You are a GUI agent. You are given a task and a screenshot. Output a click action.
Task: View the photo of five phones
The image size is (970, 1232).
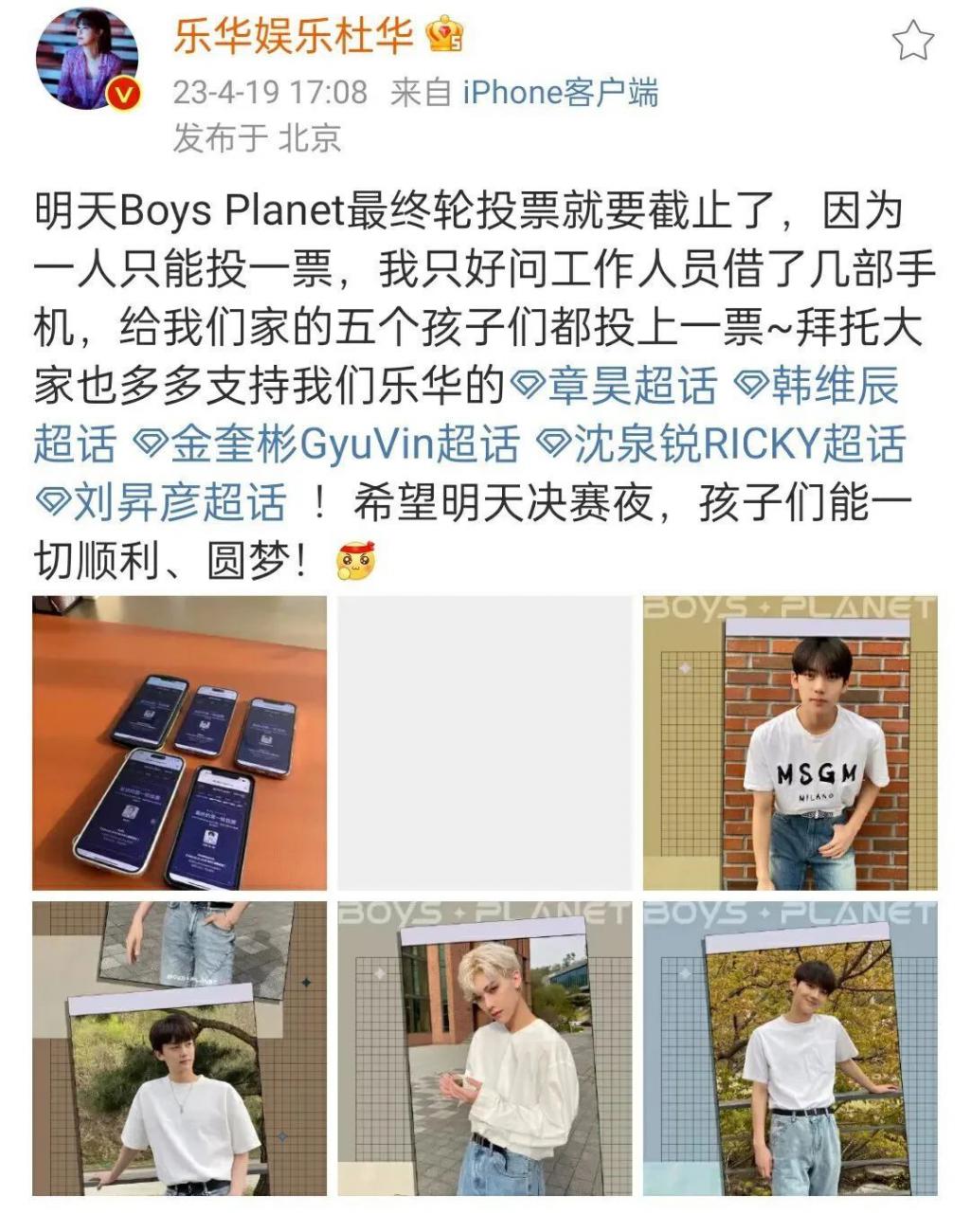coord(179,743)
